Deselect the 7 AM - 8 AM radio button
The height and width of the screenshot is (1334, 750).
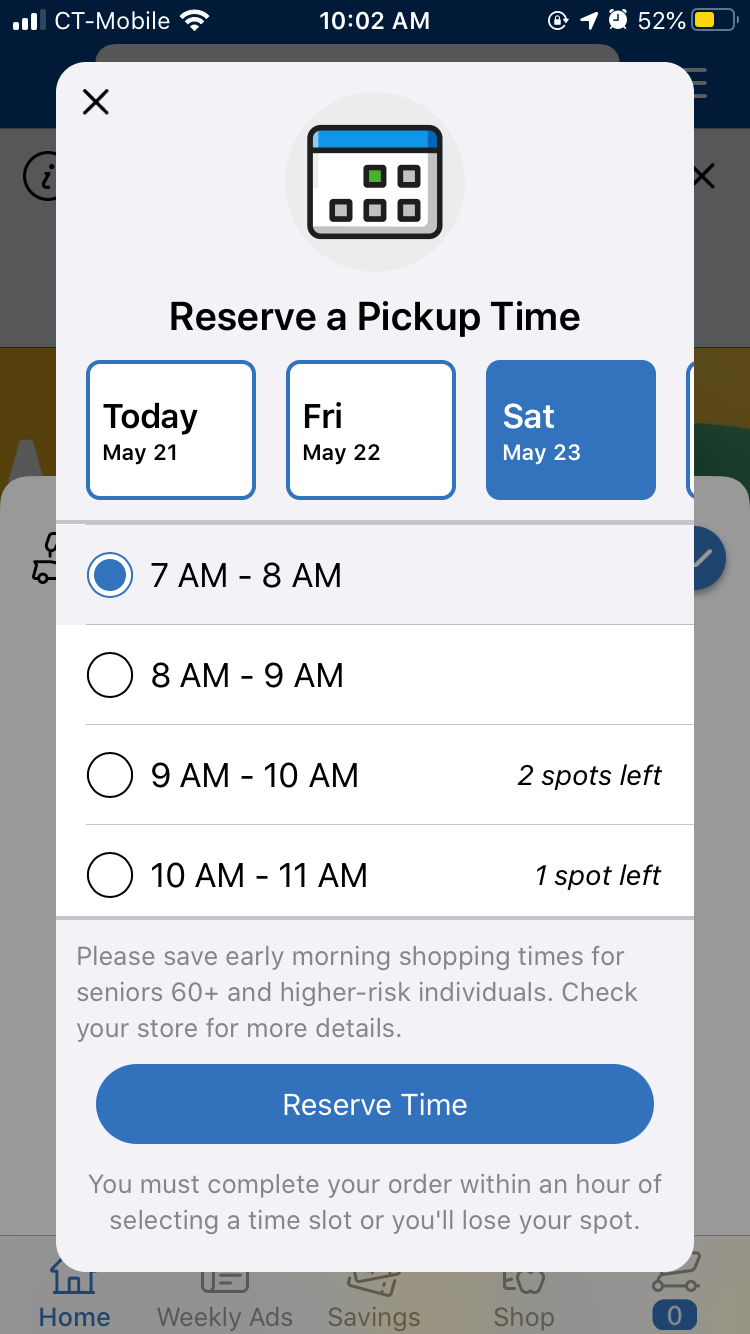(110, 575)
